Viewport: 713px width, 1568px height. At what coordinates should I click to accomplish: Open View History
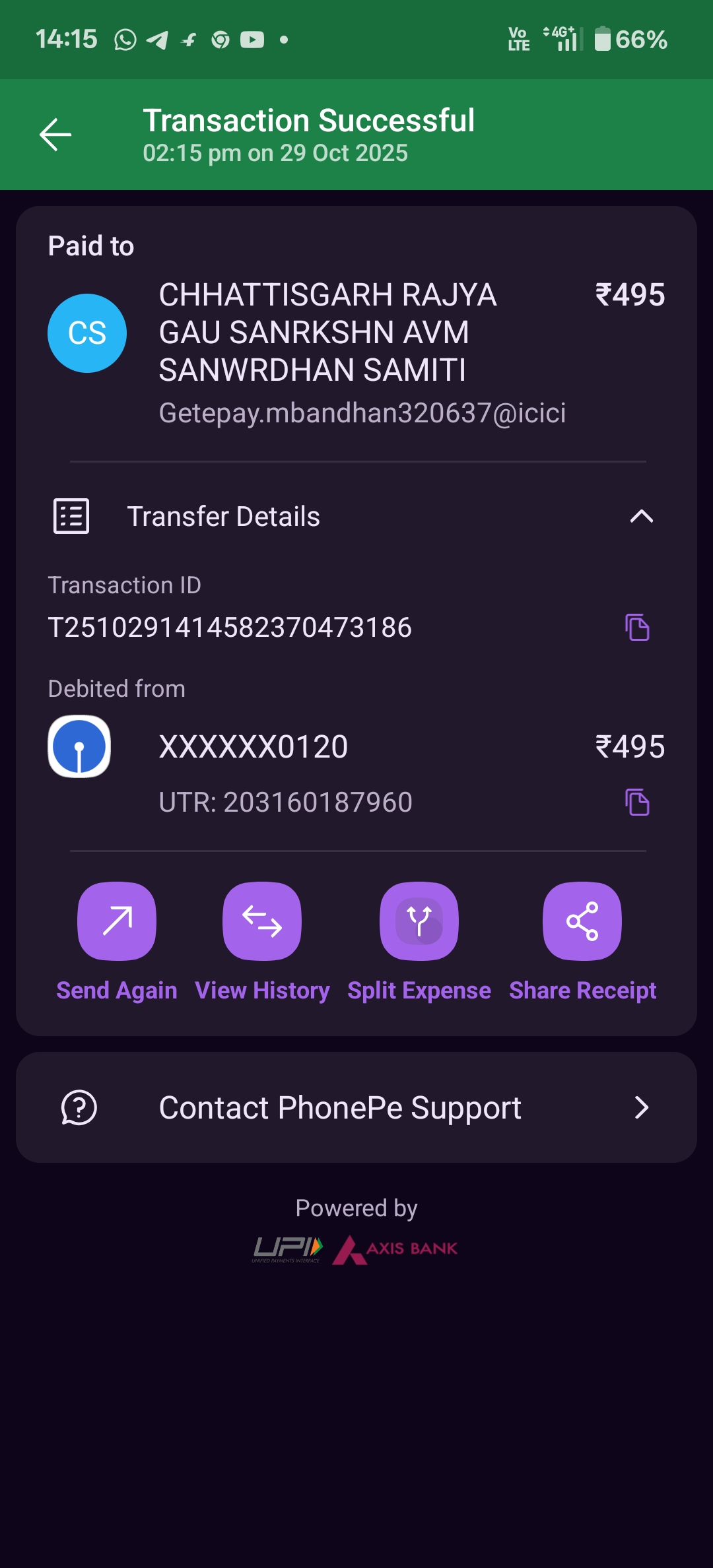point(262,921)
